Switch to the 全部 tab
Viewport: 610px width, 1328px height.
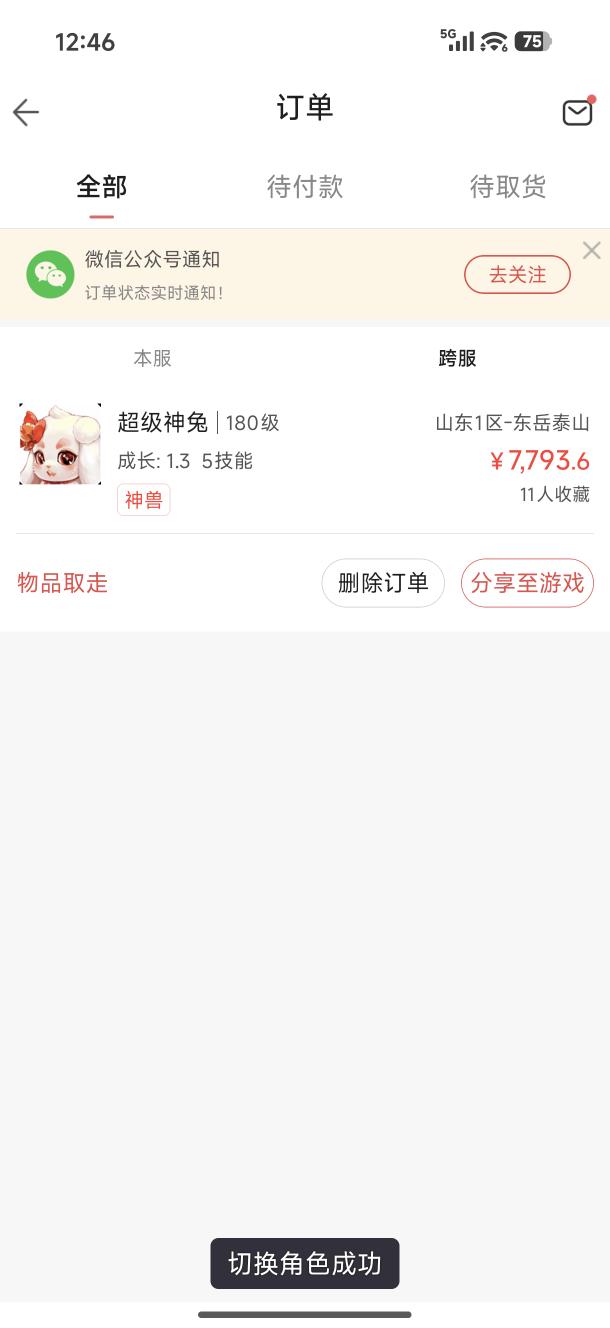[x=102, y=187]
